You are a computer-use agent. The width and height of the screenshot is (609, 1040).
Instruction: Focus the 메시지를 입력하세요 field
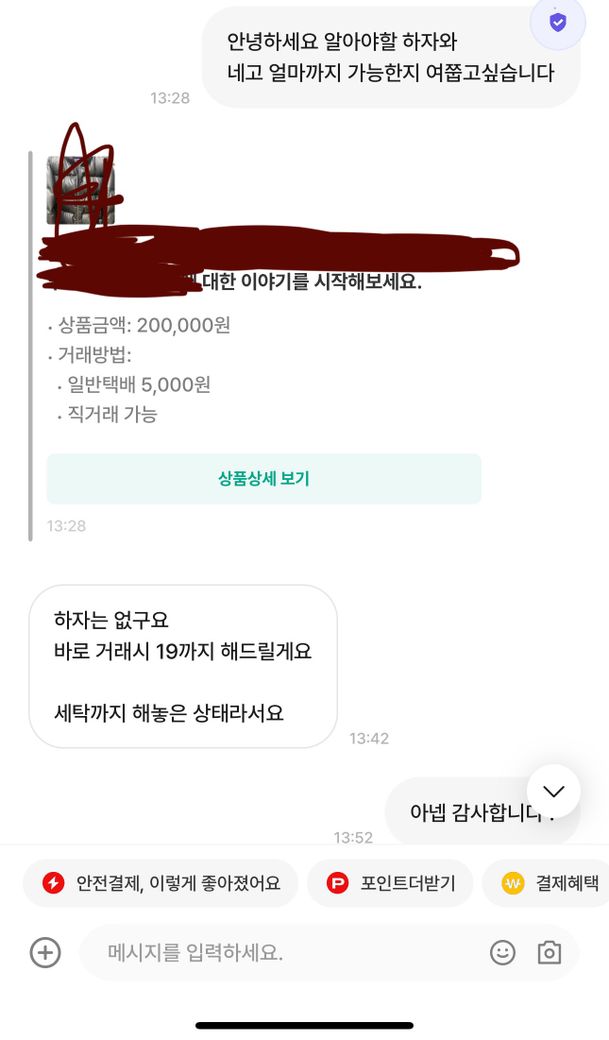click(280, 952)
